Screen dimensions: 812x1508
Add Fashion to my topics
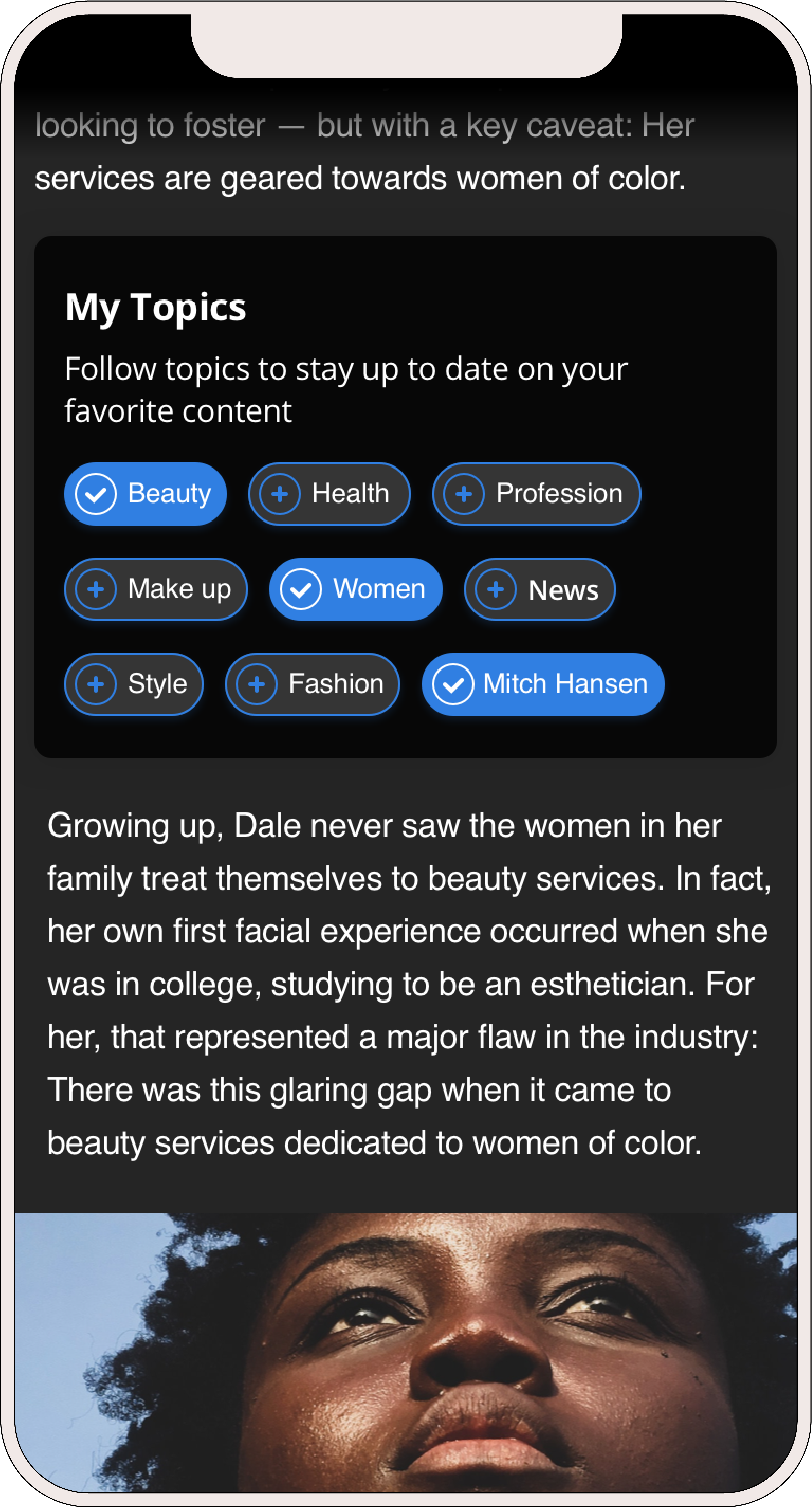pos(312,684)
